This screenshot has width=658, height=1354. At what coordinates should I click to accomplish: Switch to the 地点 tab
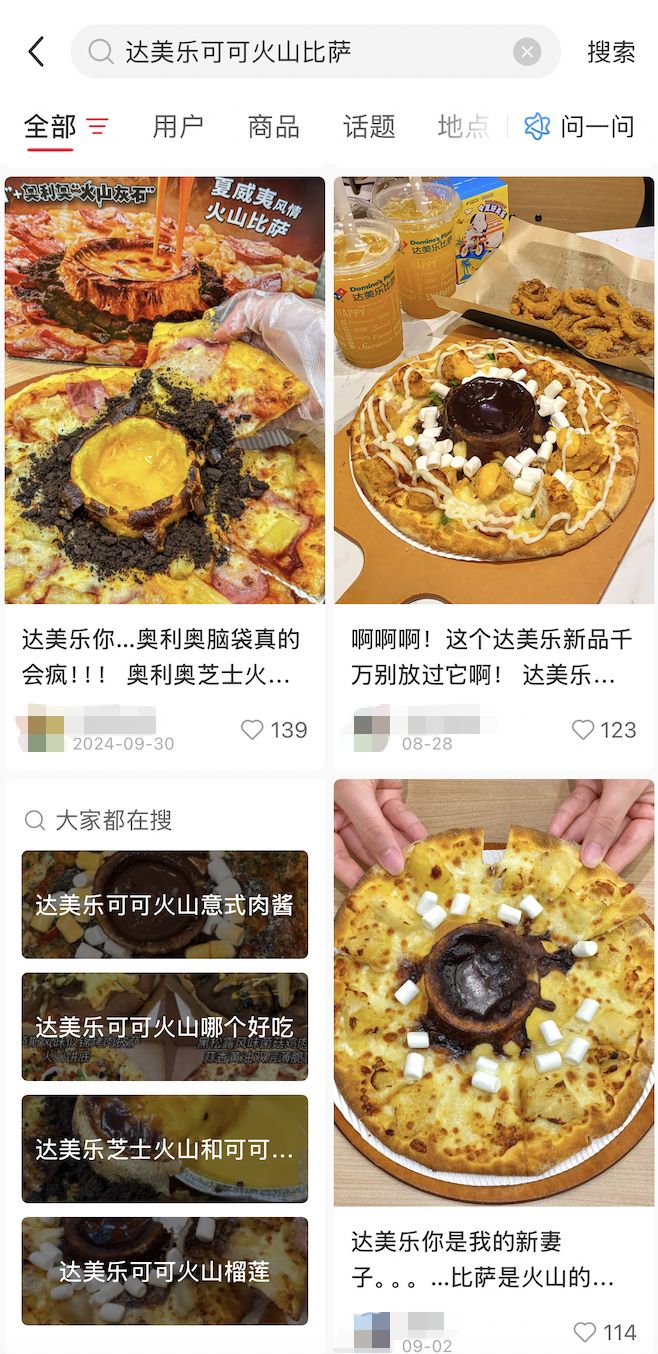464,127
